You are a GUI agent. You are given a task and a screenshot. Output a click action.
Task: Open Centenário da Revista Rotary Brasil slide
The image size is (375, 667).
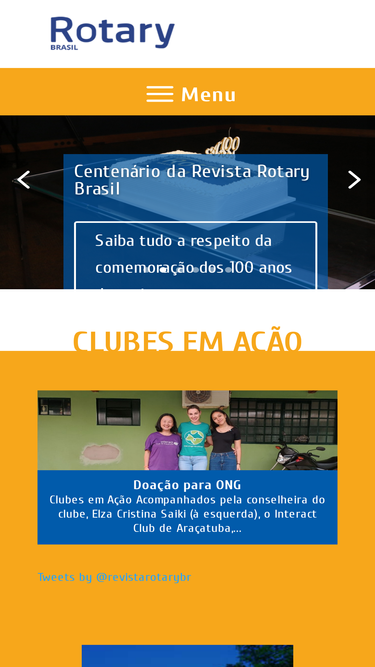pos(192,180)
